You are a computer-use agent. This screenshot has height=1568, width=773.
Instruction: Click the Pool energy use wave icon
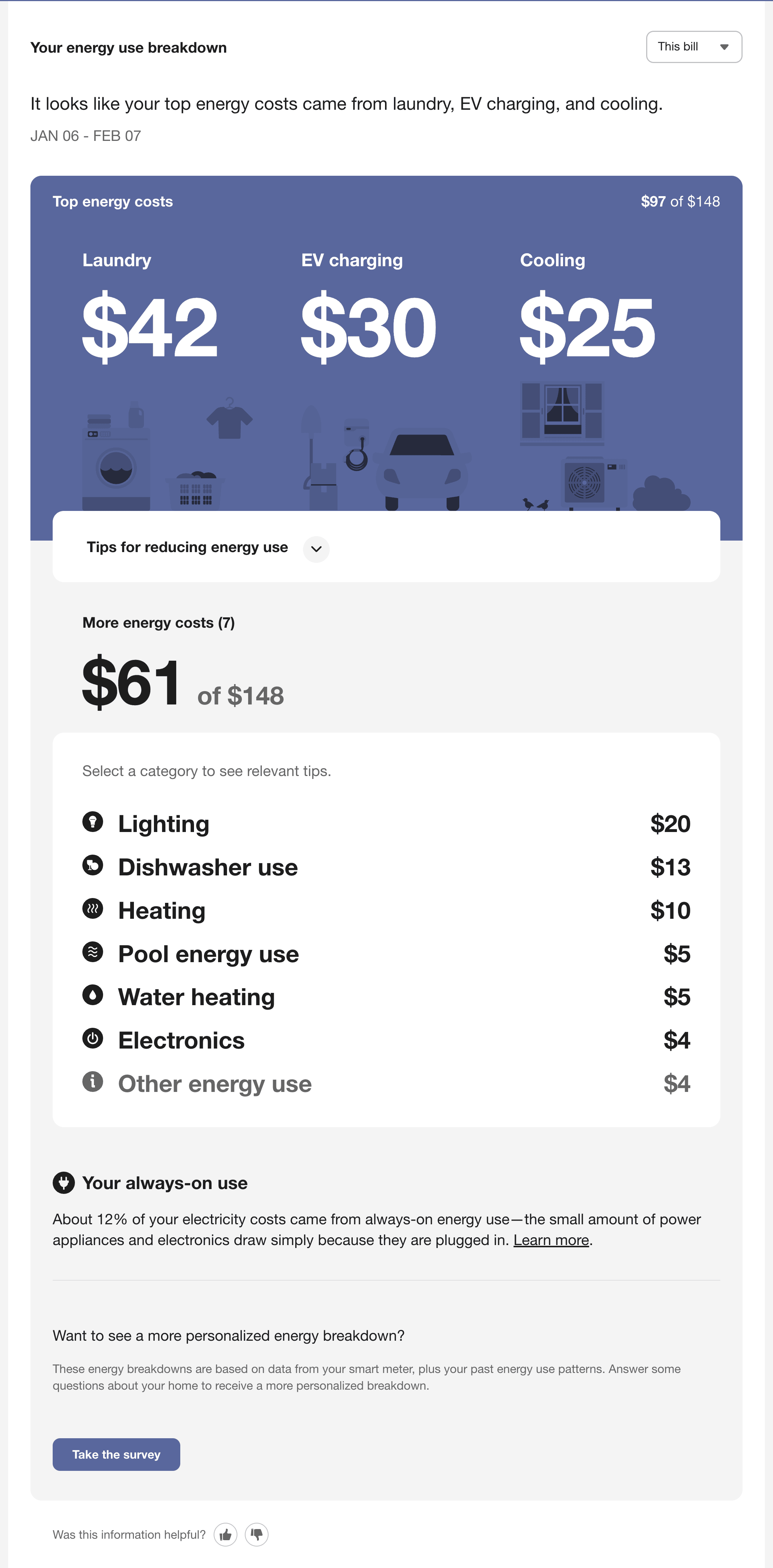coord(93,953)
